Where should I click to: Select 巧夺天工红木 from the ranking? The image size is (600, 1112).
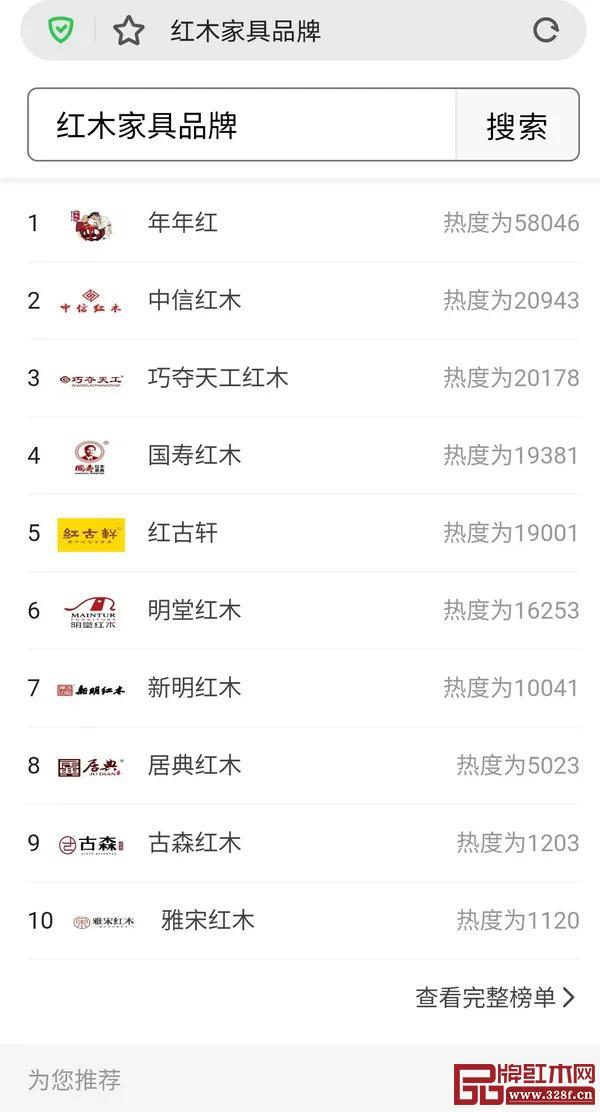tap(218, 378)
